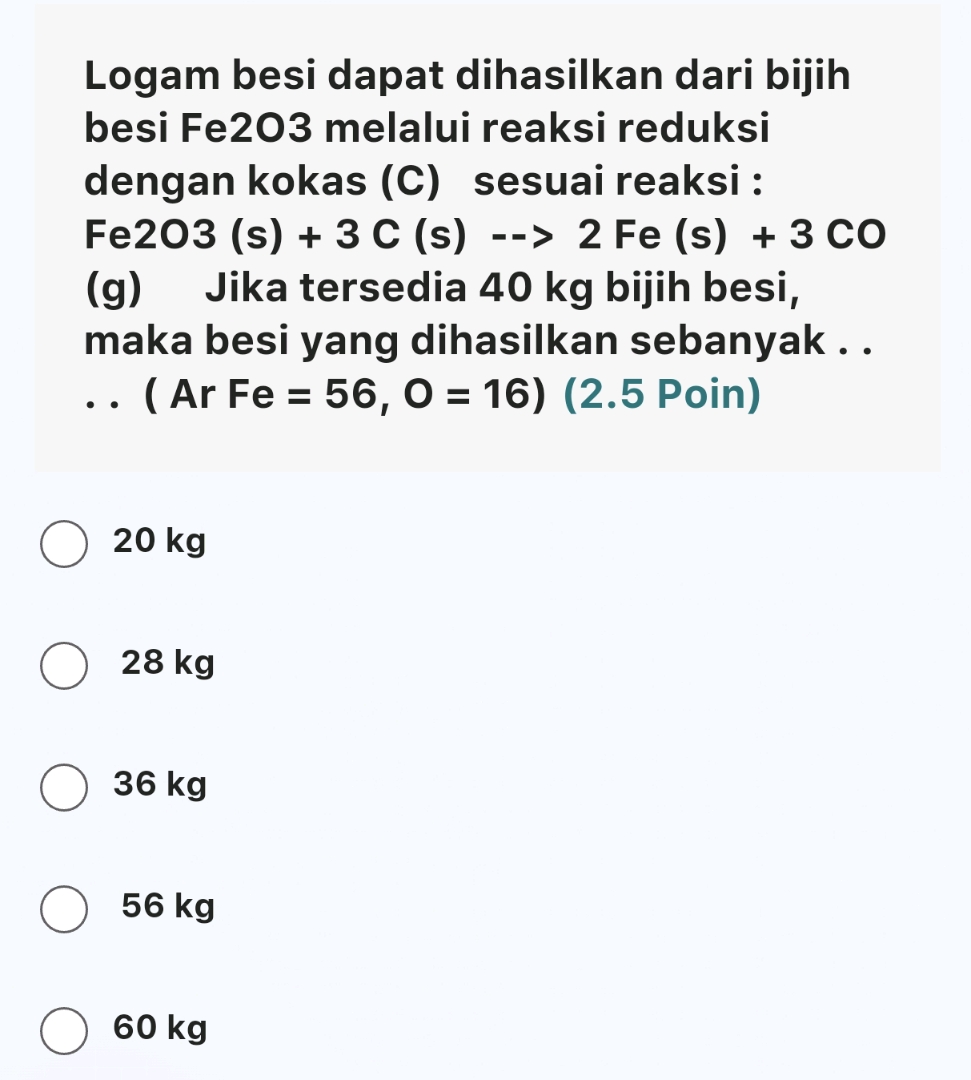Click the radio circle beside 28 kg
The width and height of the screenshot is (971, 1080).
click(x=63, y=663)
